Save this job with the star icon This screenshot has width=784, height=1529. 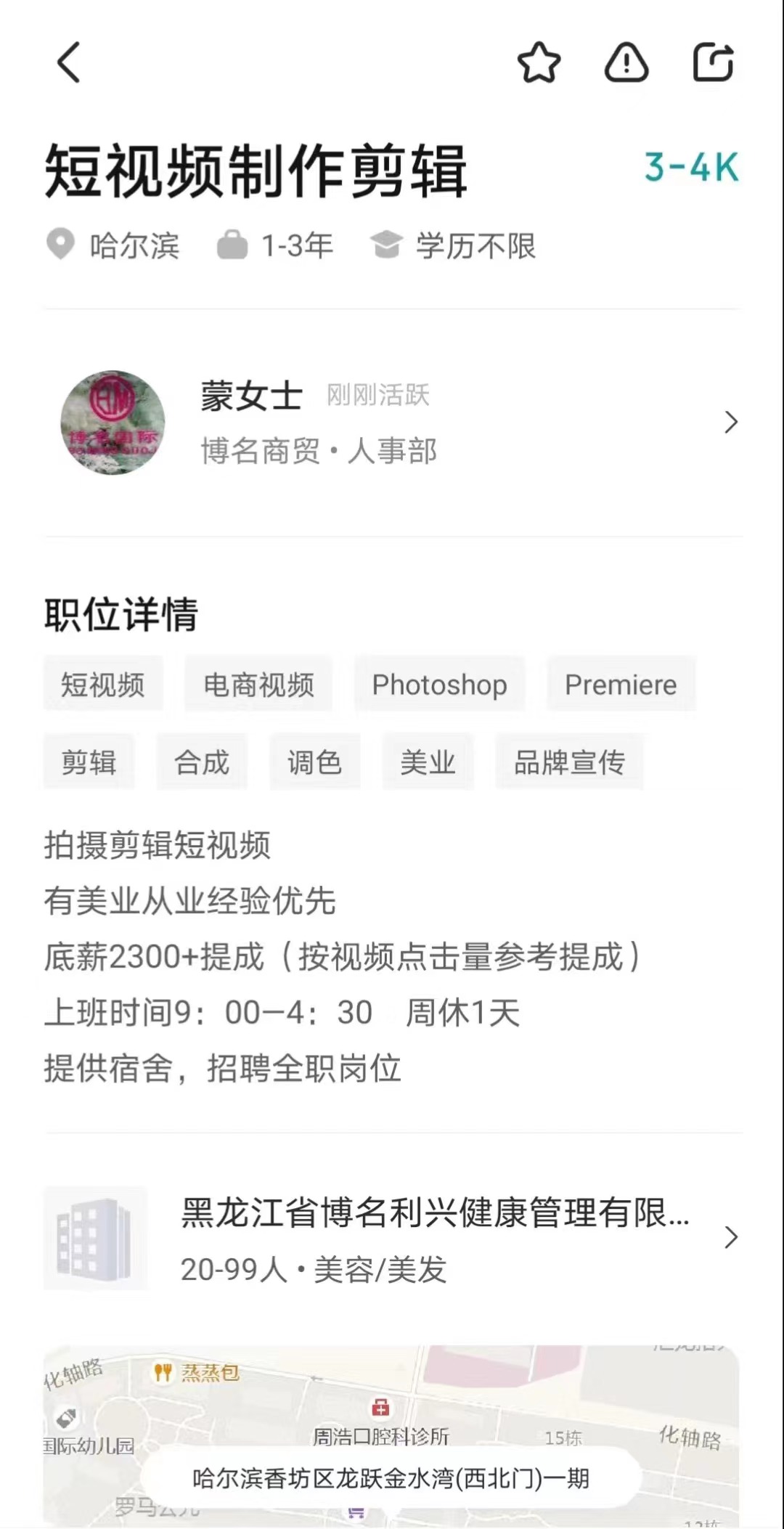[539, 62]
